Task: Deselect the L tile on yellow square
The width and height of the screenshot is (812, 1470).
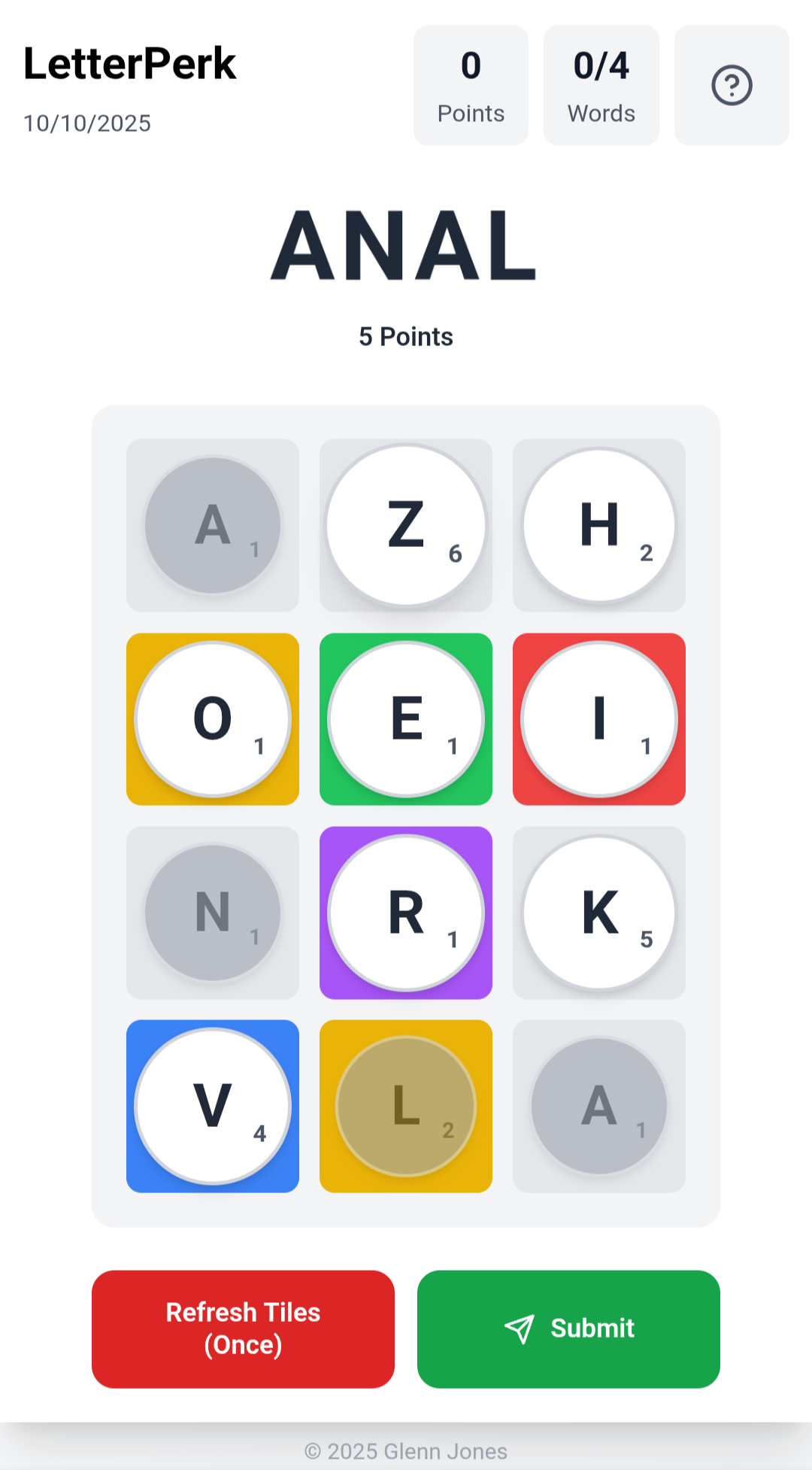Action: (x=406, y=1106)
